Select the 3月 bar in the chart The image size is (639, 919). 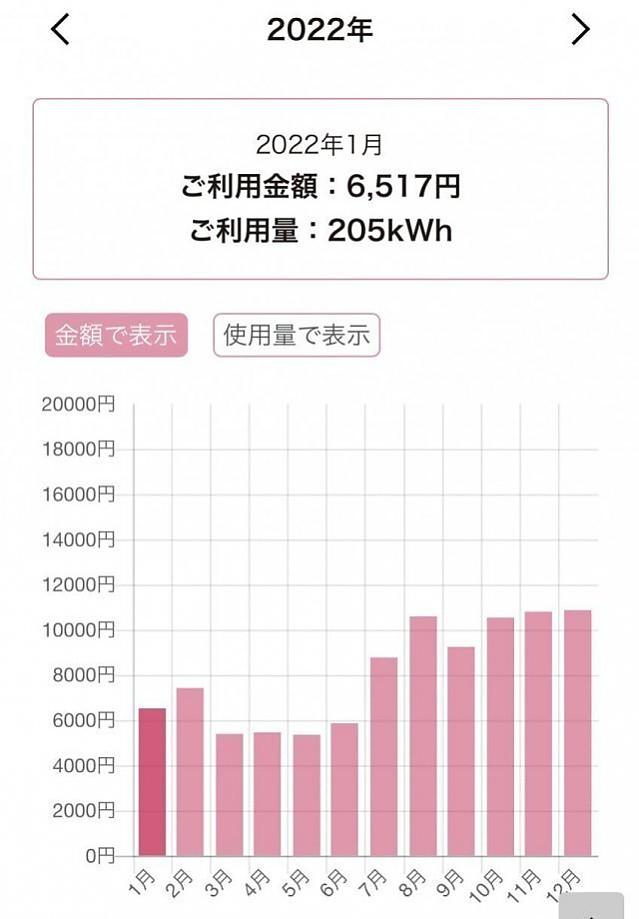[x=229, y=795]
